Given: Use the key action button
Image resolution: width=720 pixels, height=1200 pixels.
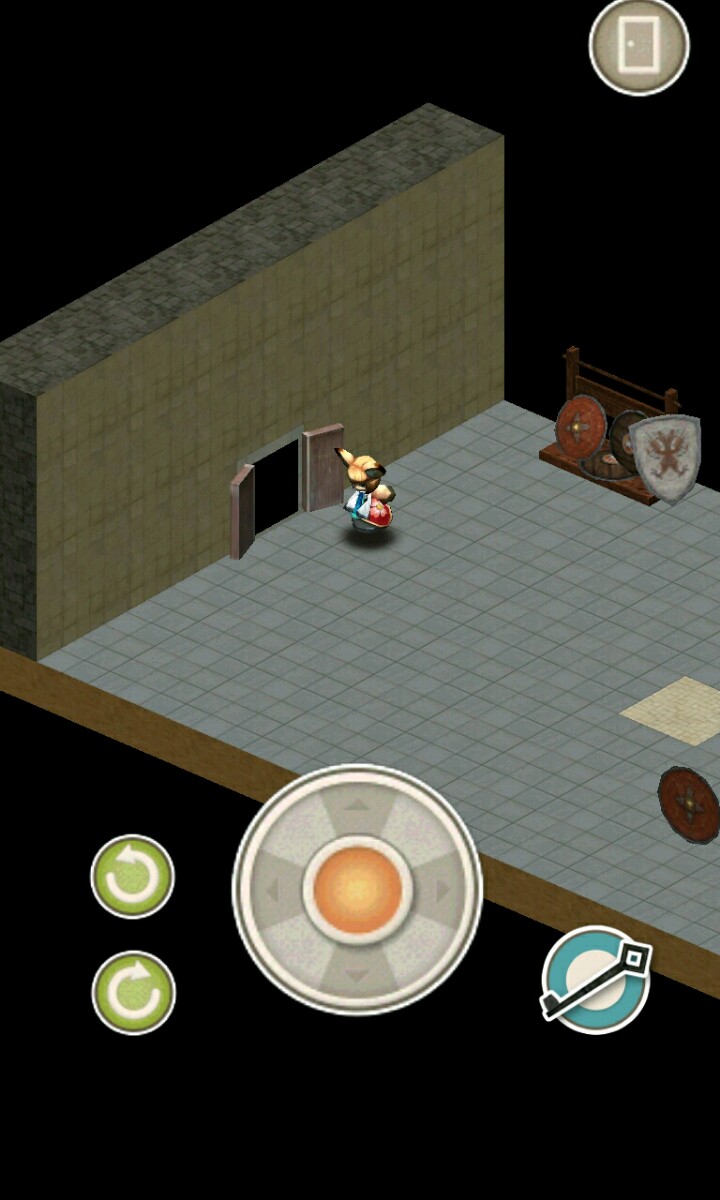Looking at the screenshot, I should 596,980.
